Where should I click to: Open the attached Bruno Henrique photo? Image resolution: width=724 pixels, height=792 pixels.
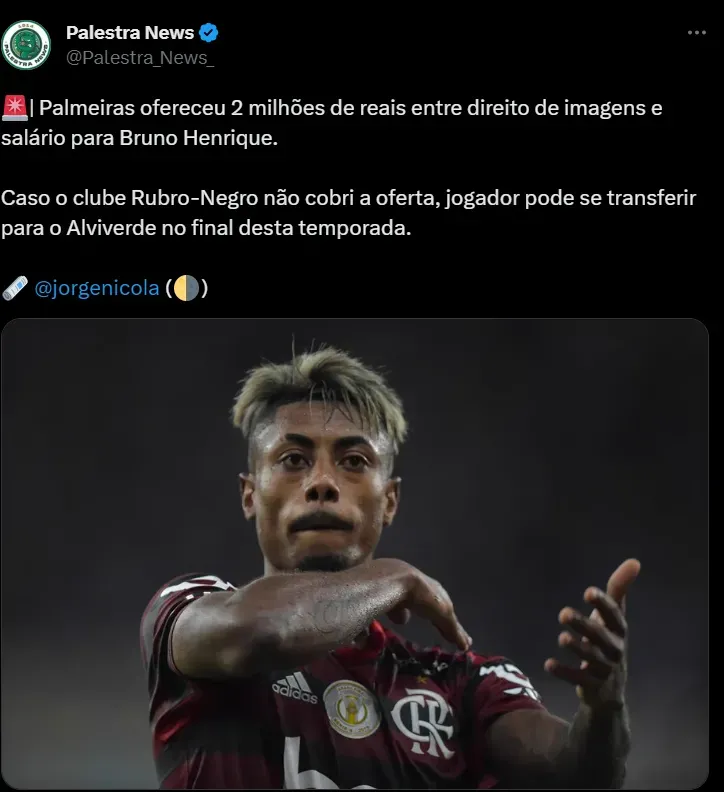(355, 555)
